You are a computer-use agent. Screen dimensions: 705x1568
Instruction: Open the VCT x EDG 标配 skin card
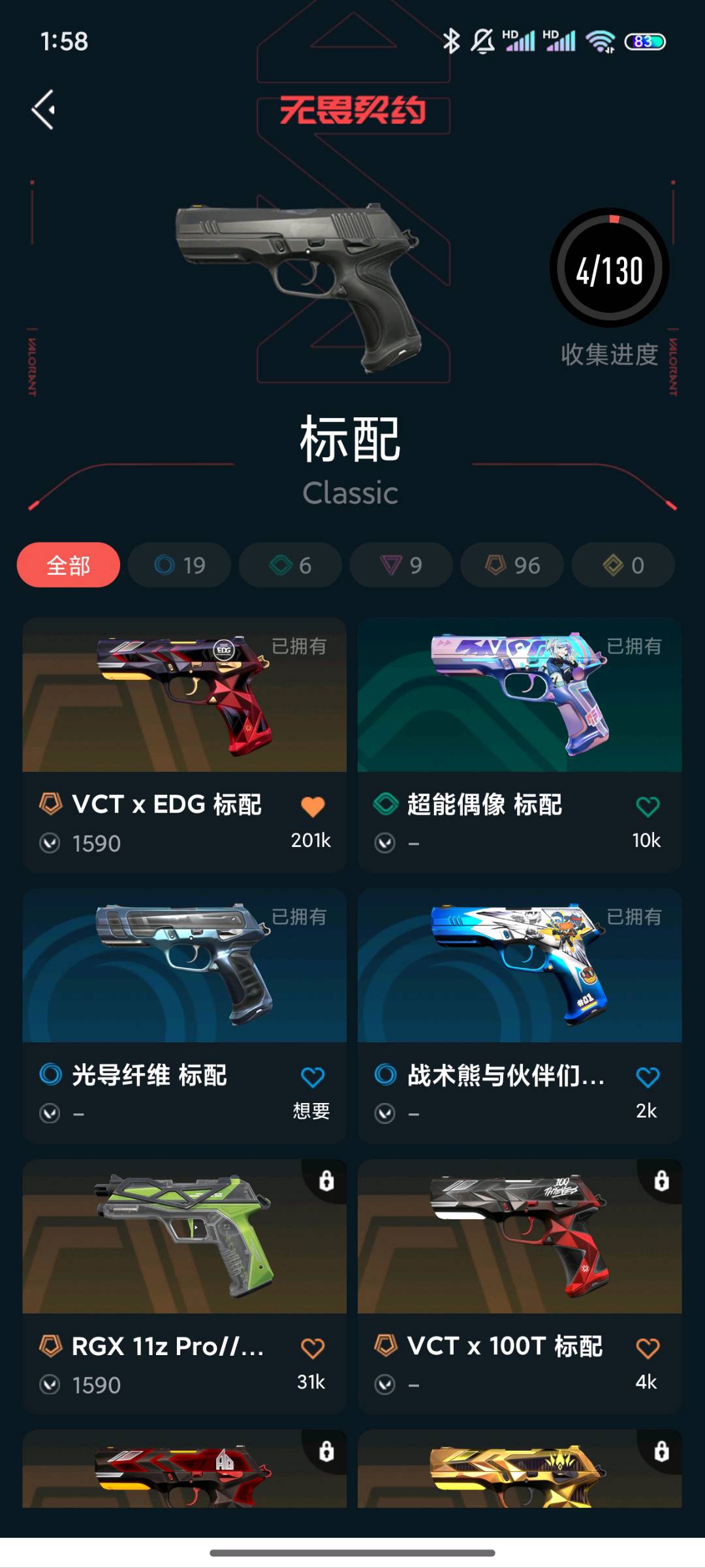(x=185, y=745)
